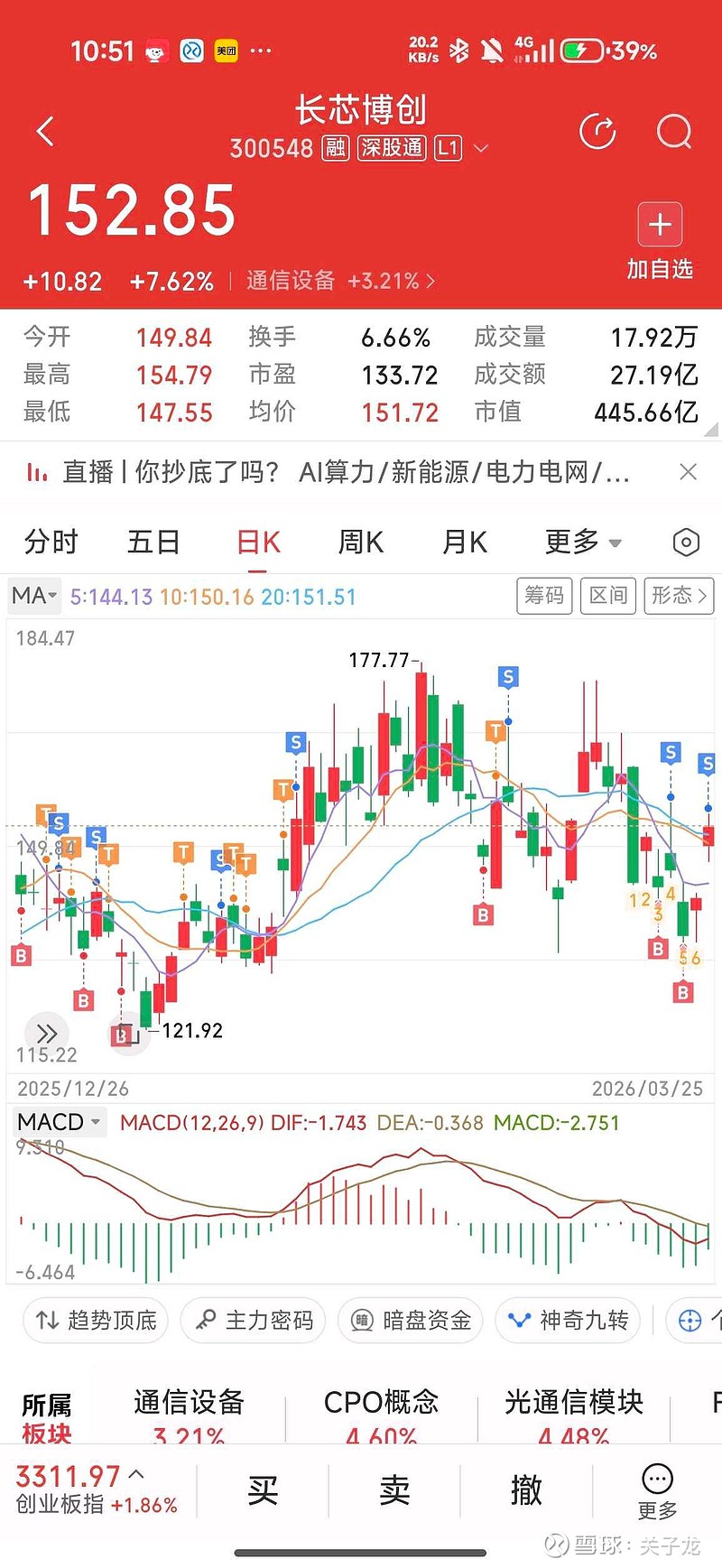Open the 神奇九转 indicator tool

coord(568,1320)
